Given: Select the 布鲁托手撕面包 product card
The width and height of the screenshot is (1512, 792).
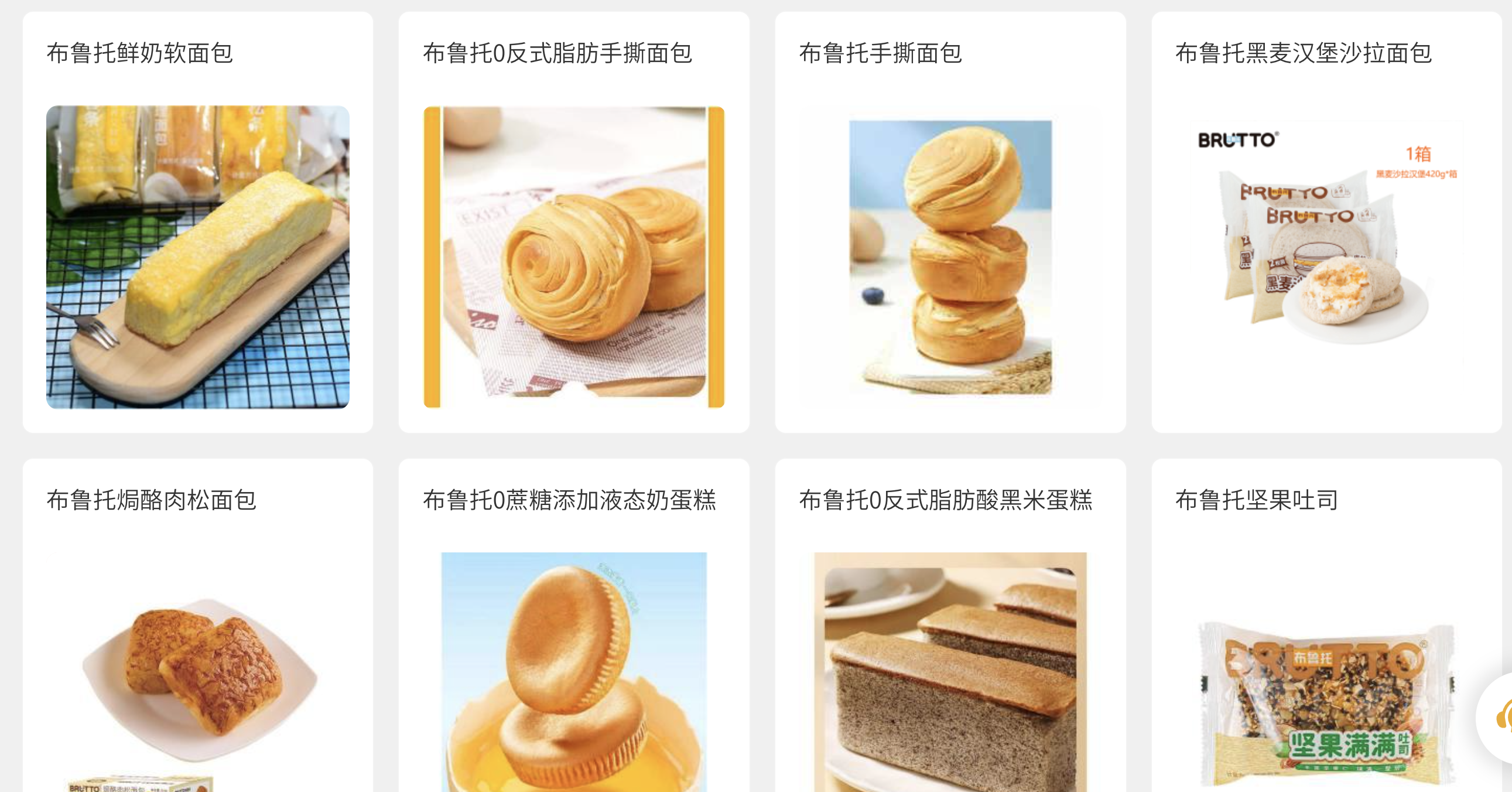Looking at the screenshot, I should coord(950,257).
